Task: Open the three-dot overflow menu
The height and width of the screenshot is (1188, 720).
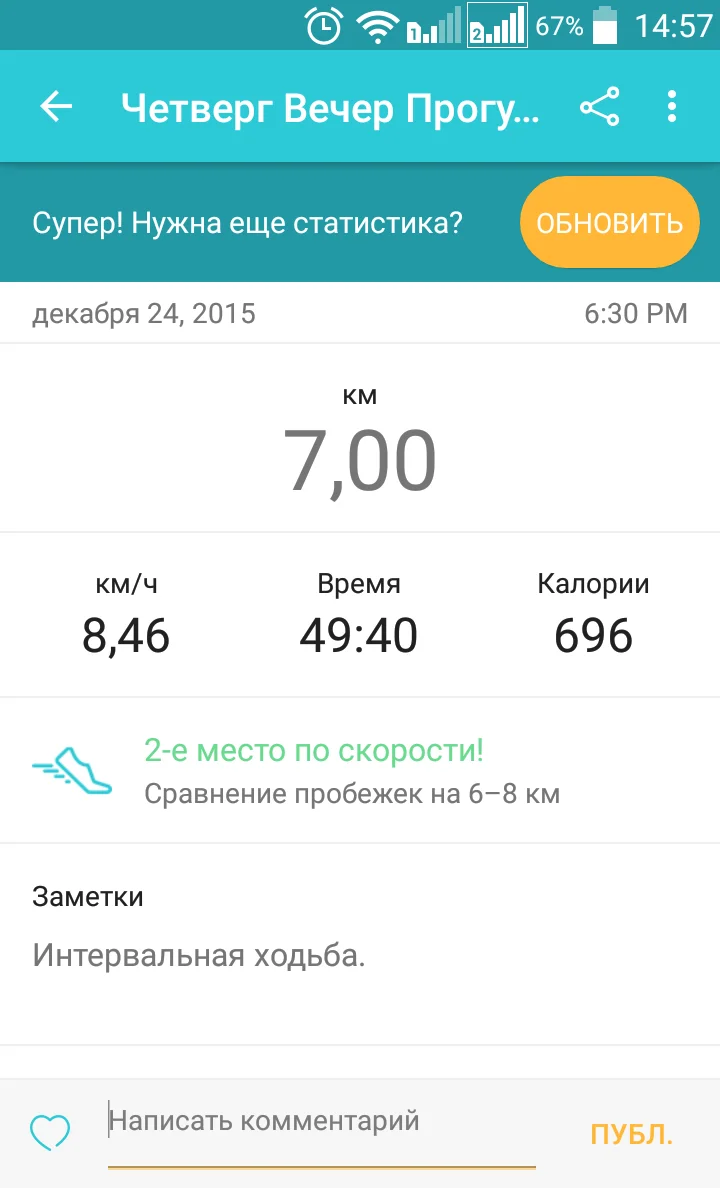Action: pyautogui.click(x=672, y=107)
